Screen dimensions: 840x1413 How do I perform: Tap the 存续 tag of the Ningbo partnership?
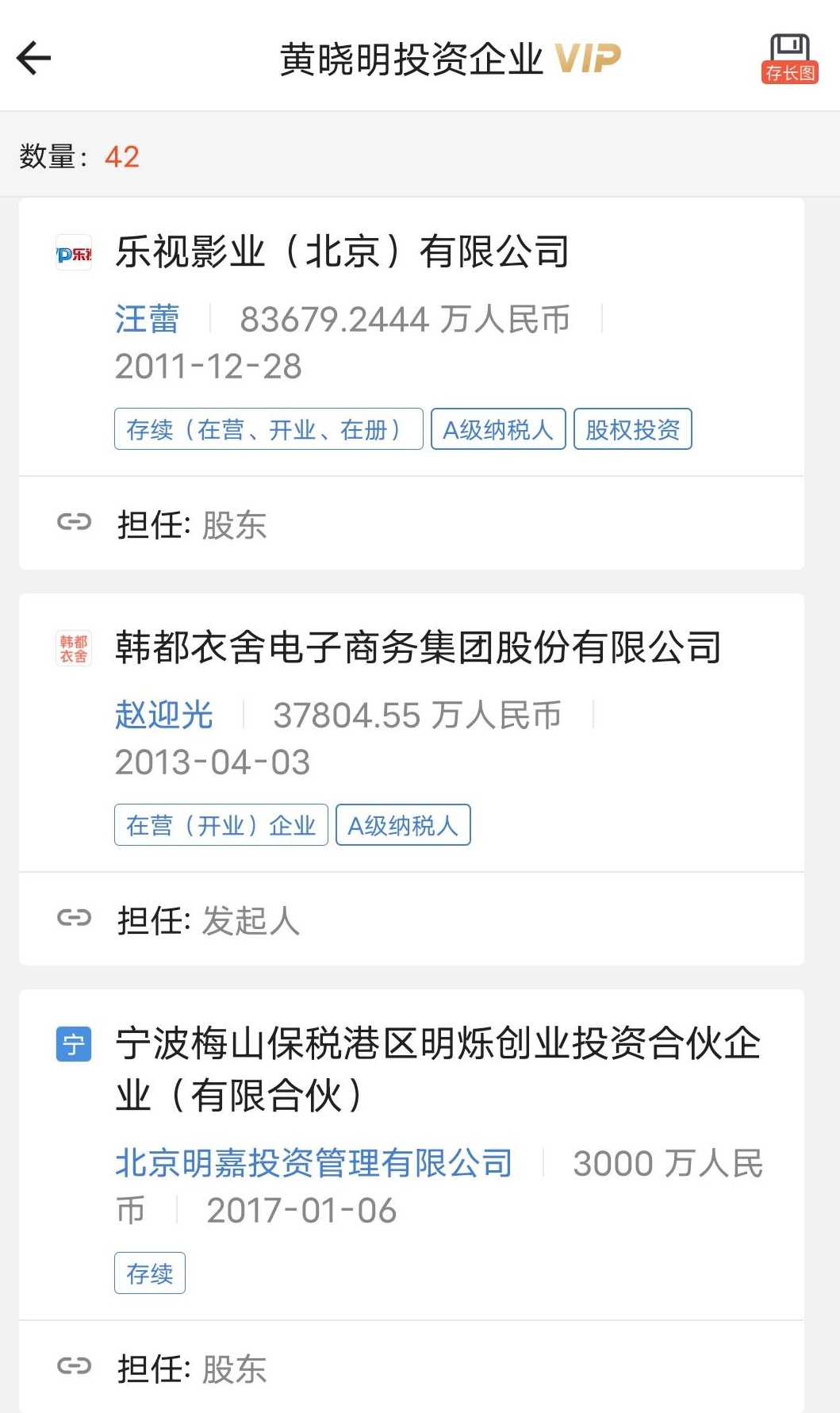150,1273
